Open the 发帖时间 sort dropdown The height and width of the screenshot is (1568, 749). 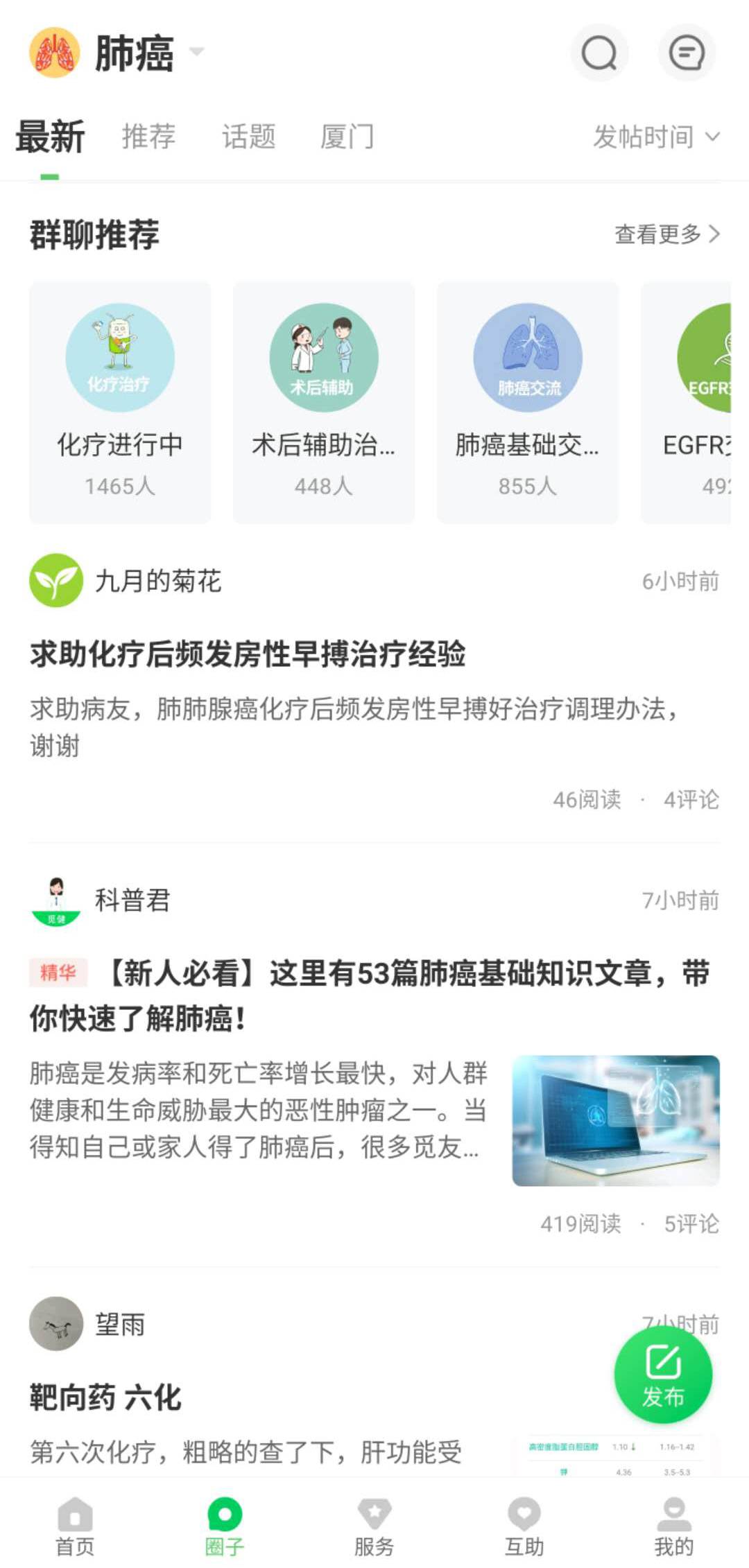(x=655, y=137)
